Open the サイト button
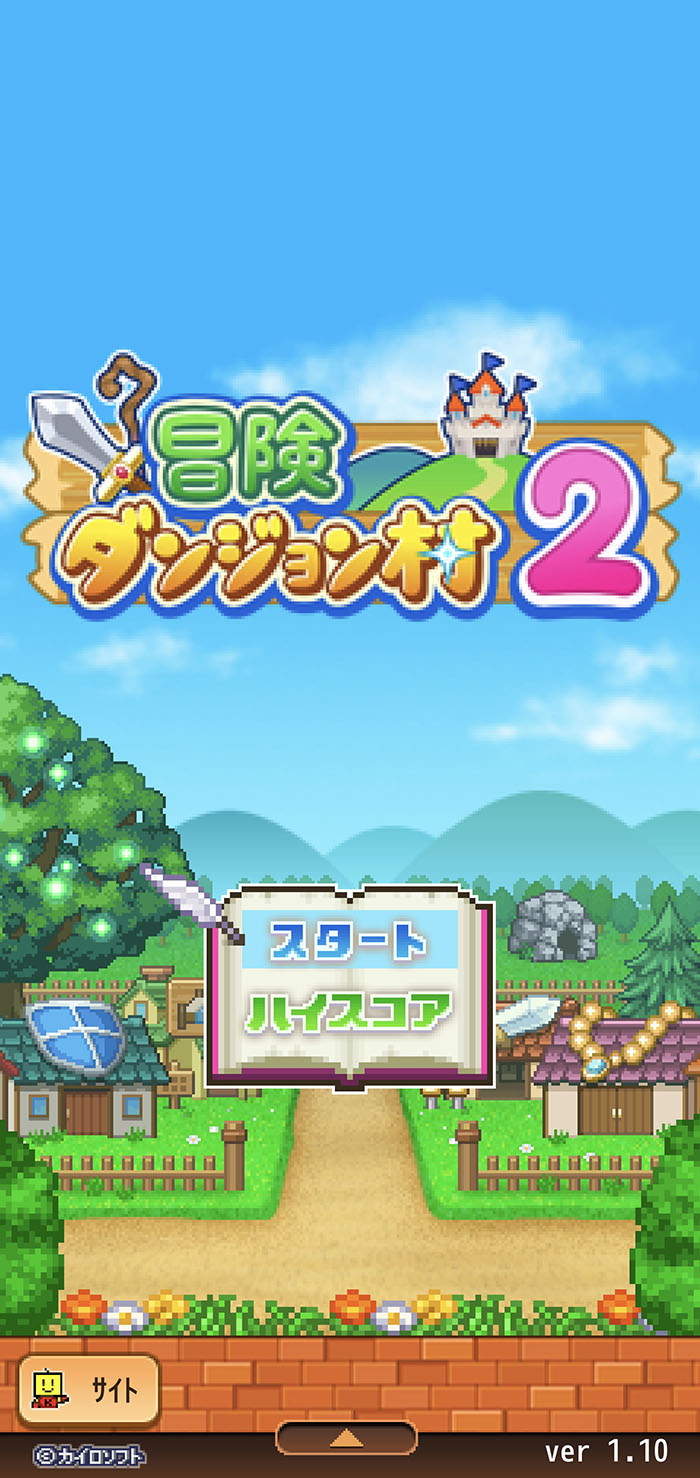Image resolution: width=700 pixels, height=1478 pixels. (x=89, y=1390)
